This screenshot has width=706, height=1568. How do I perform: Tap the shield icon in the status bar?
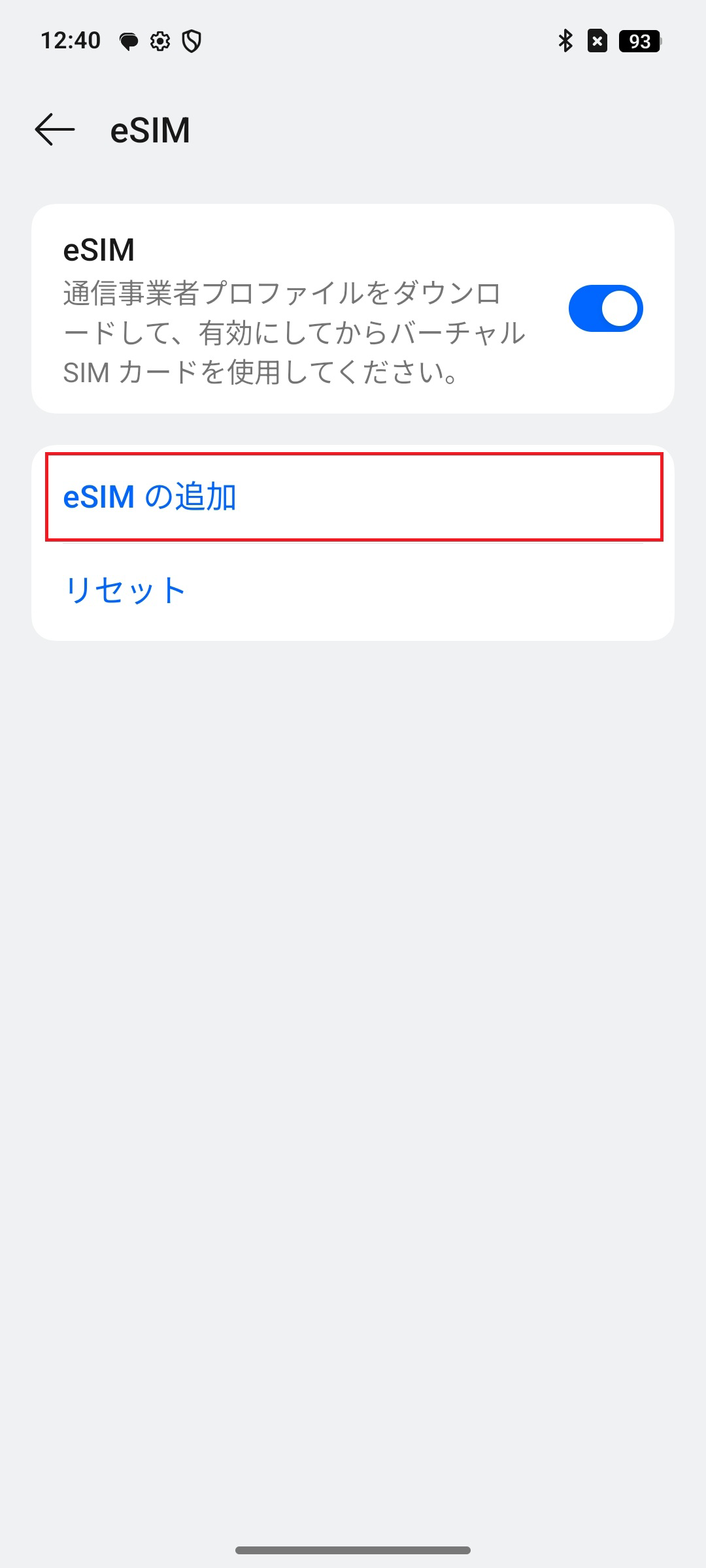[192, 41]
